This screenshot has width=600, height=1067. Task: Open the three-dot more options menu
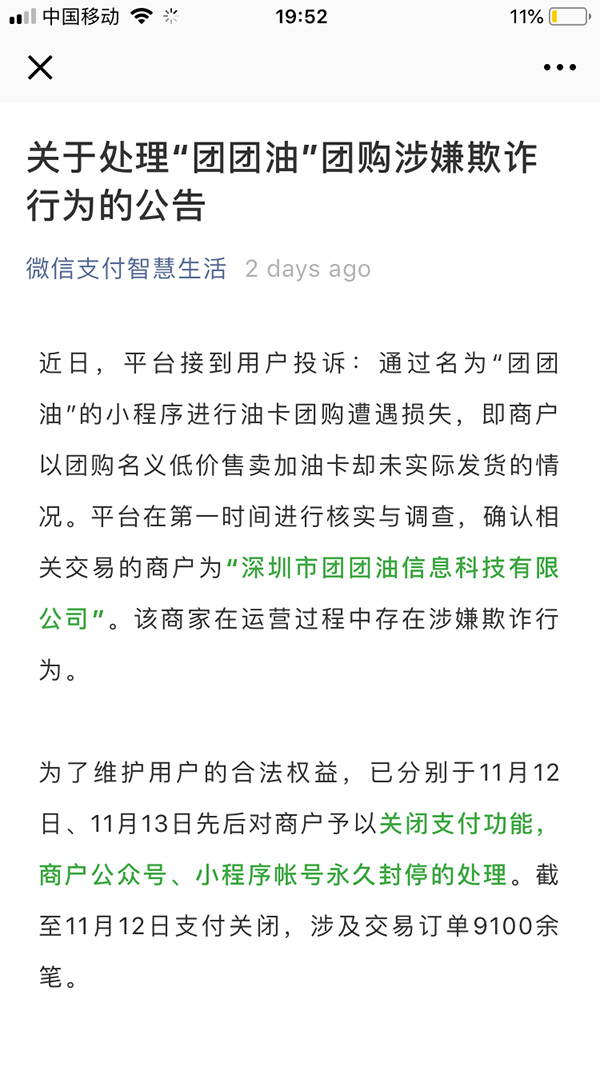560,67
